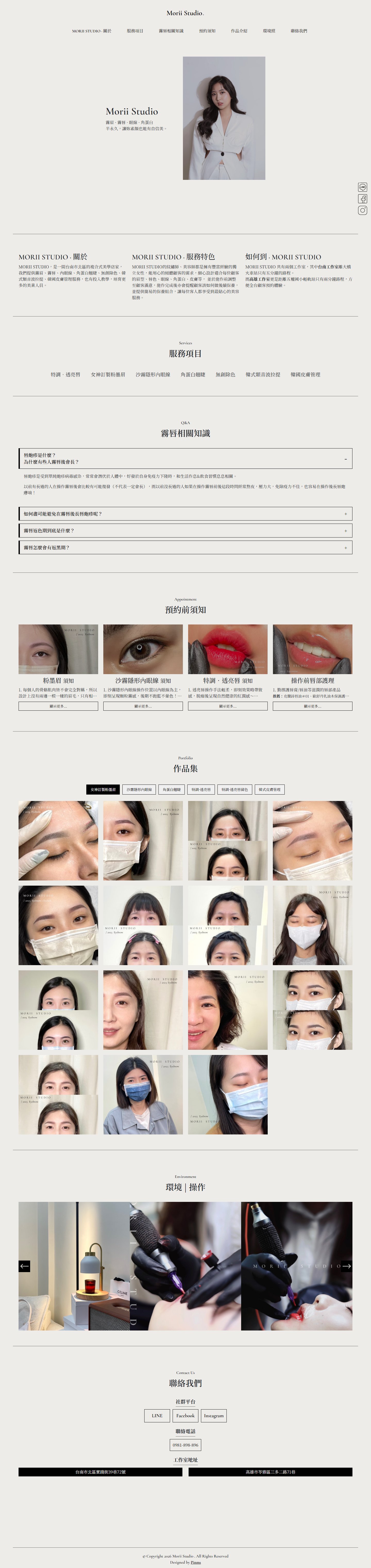The image size is (371, 1568).
Task: Open the 台南市北區實踐街39巷72號 address
Action: coord(100,1472)
